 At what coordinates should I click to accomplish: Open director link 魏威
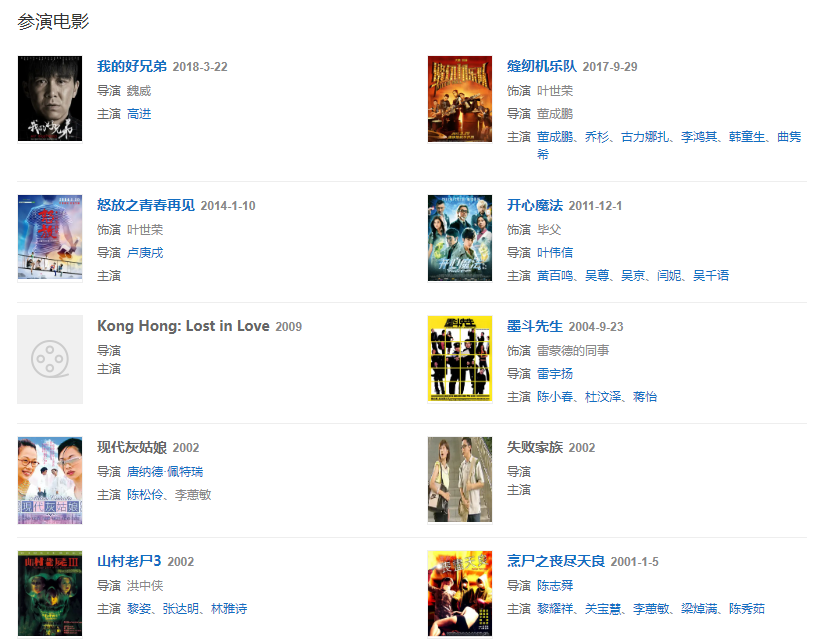click(139, 91)
